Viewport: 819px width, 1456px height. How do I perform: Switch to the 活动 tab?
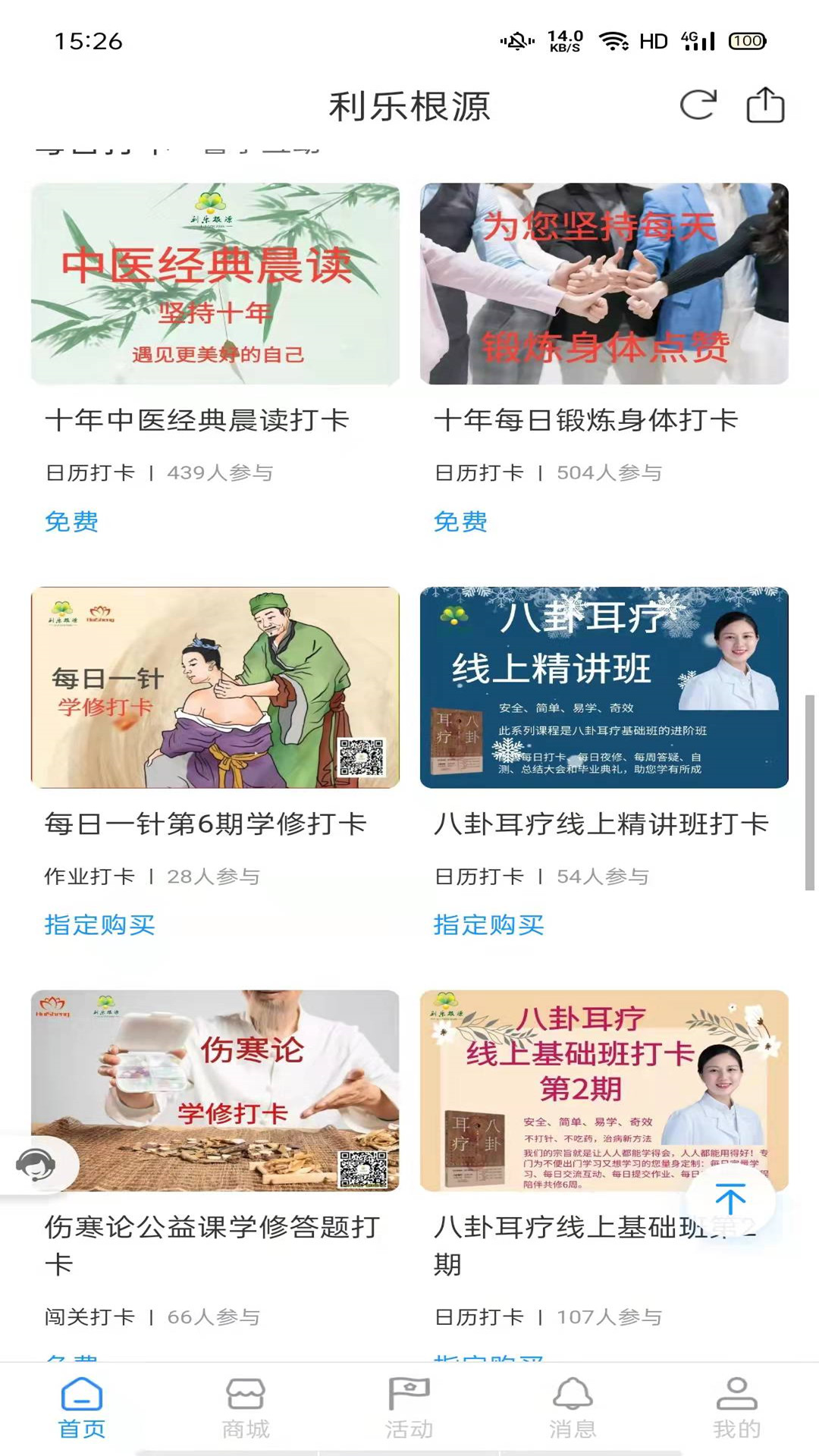409,1407
